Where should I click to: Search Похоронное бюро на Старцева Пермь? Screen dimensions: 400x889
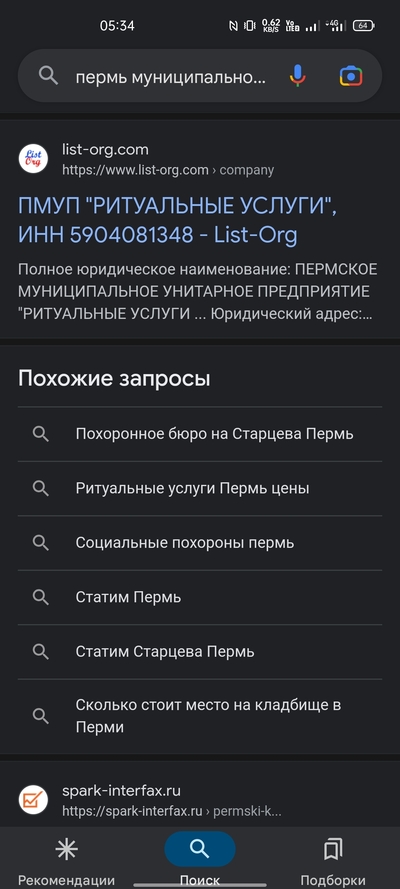click(x=200, y=434)
